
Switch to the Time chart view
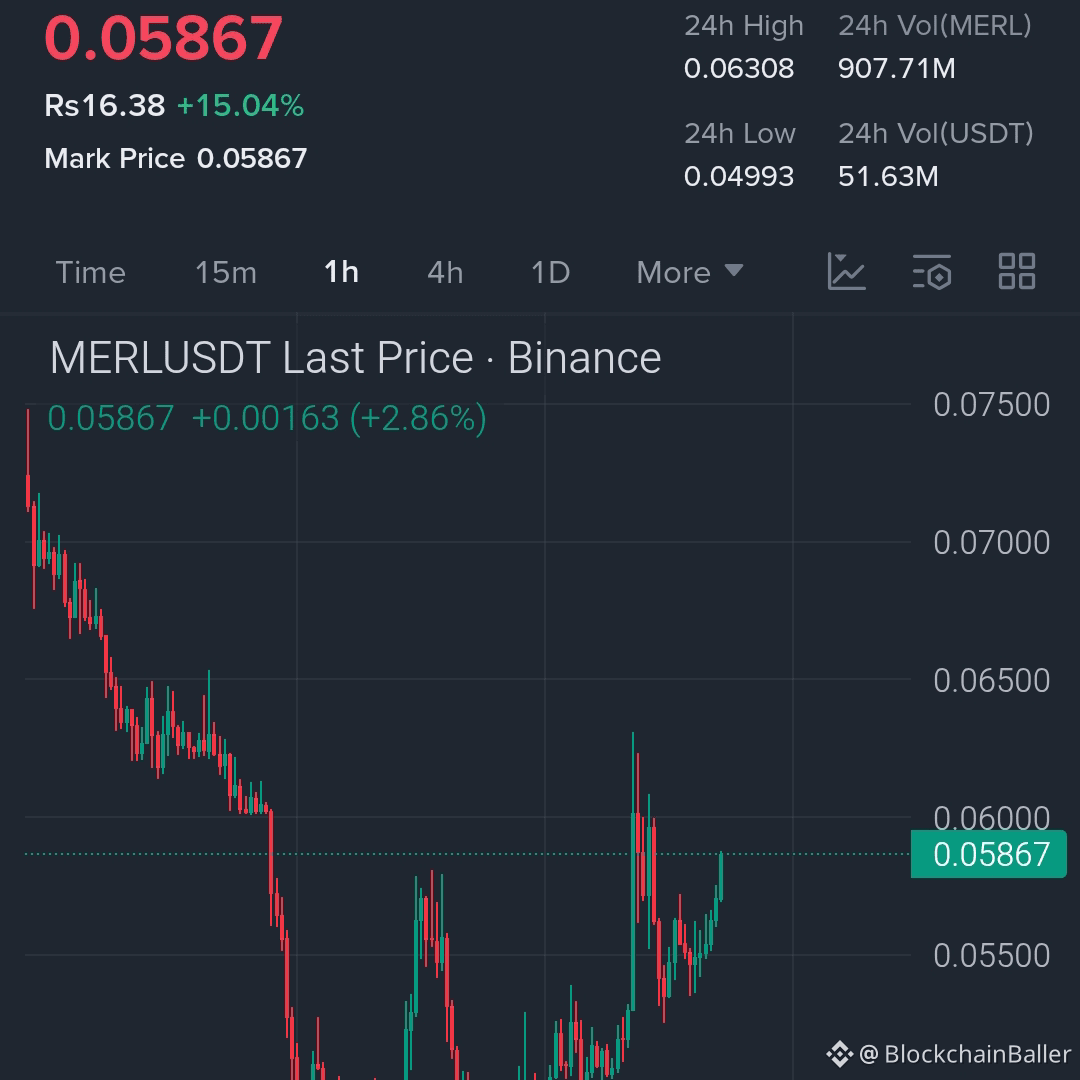click(x=91, y=272)
